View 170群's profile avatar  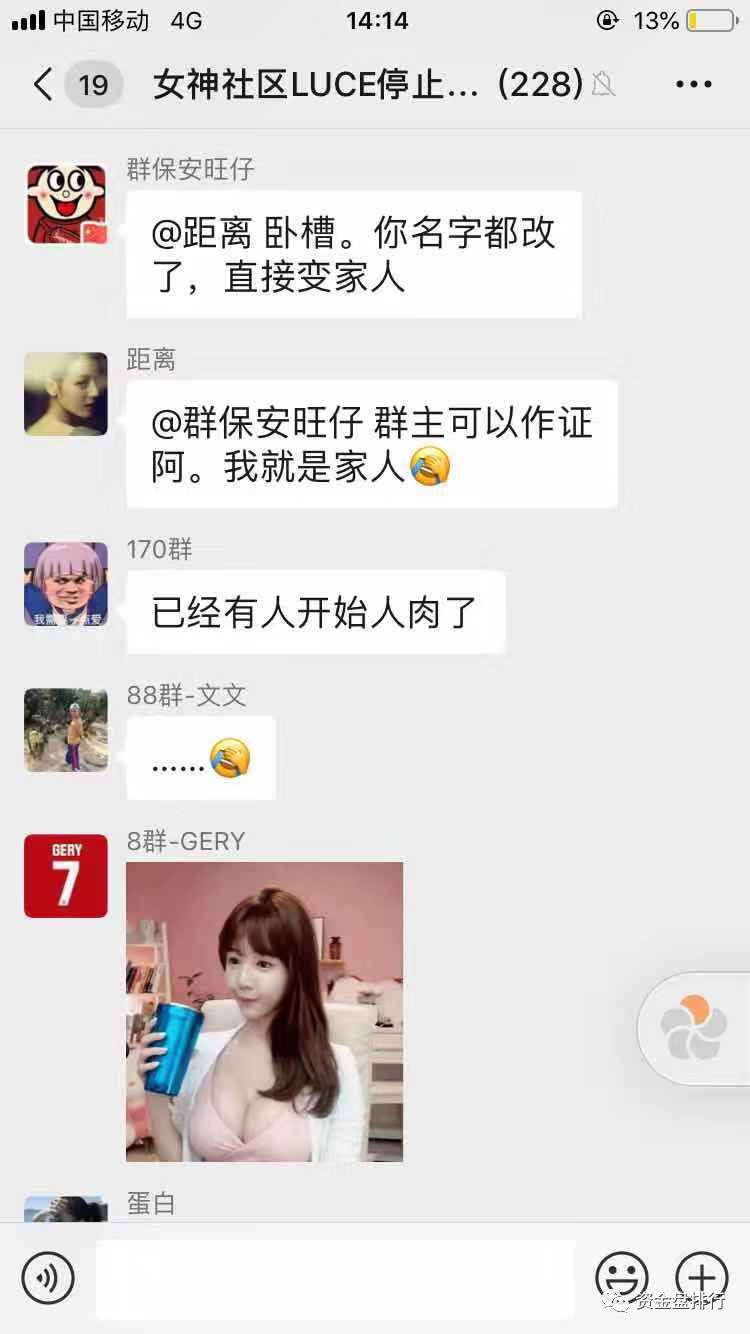[66, 584]
